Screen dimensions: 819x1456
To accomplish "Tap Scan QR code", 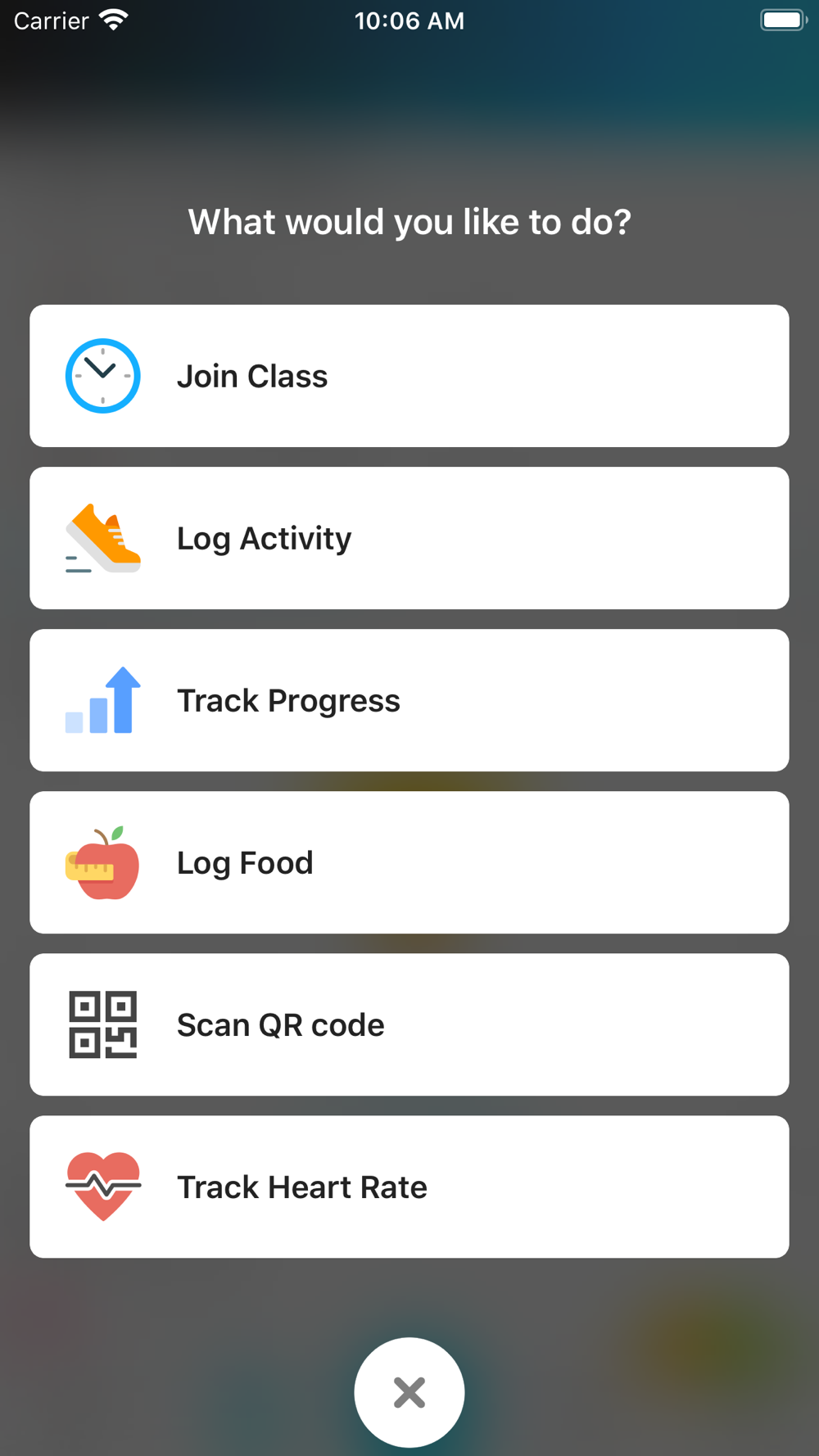I will 409,1024.
